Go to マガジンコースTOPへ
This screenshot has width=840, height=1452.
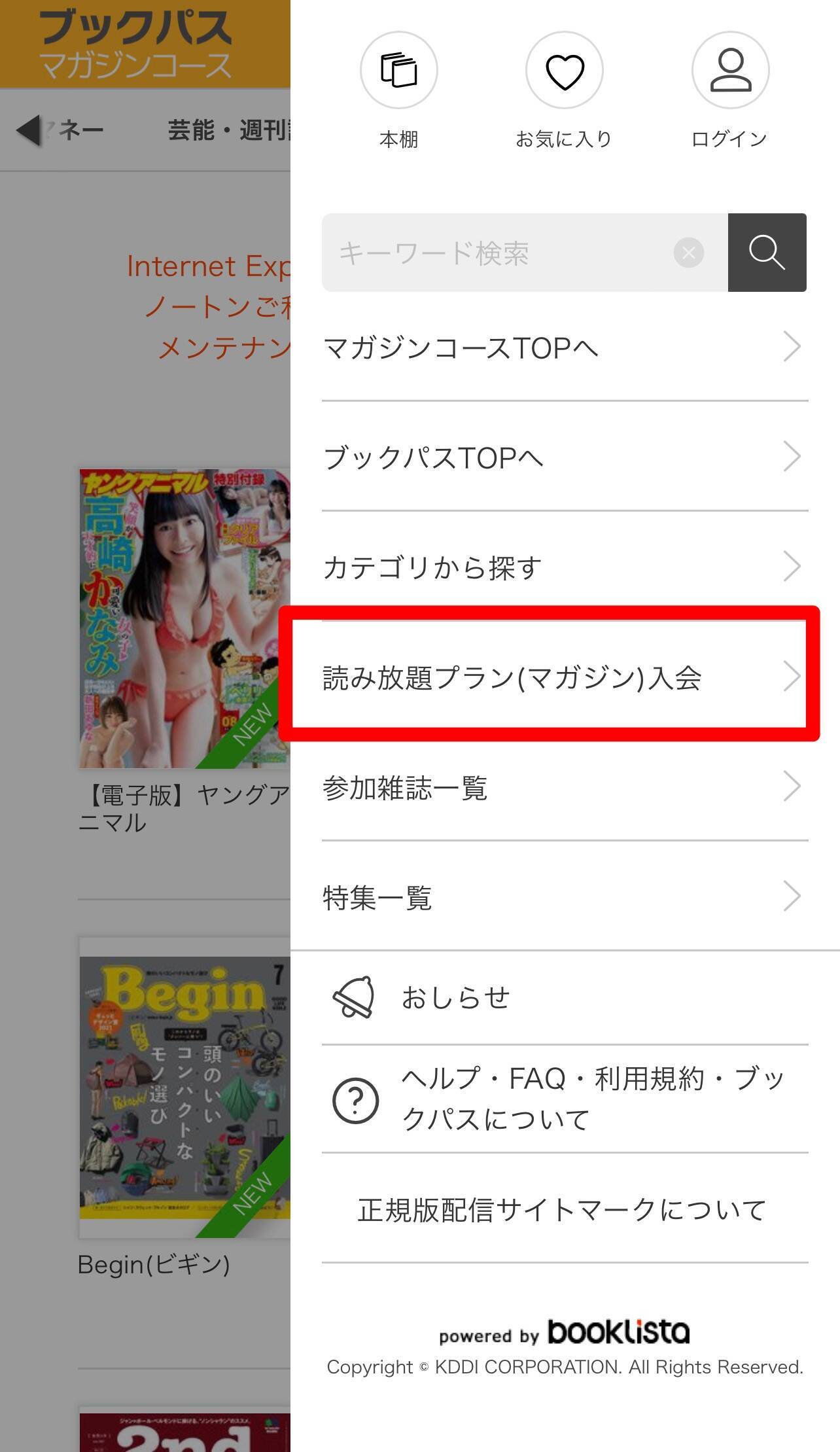coord(564,347)
